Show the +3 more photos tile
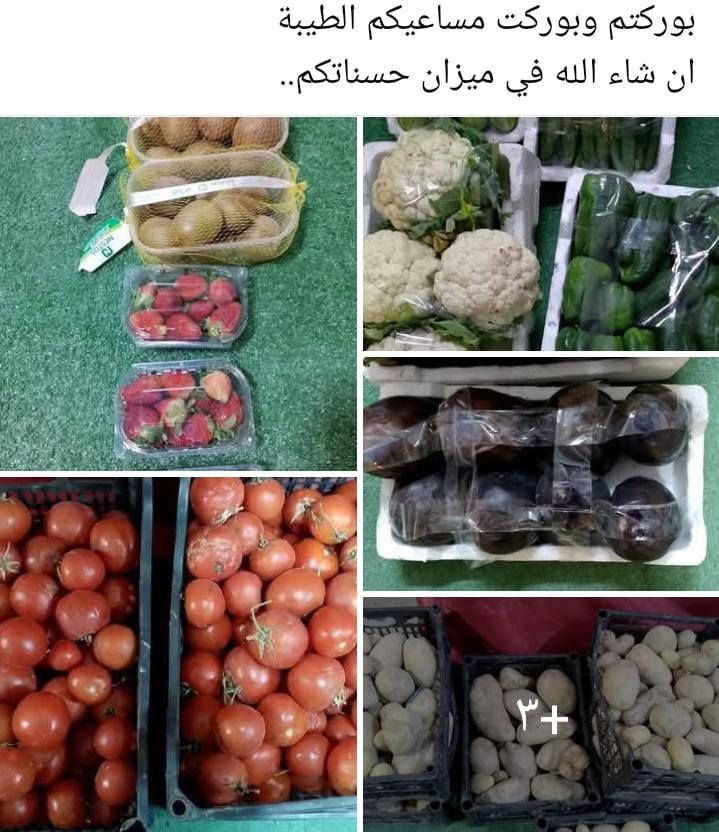 pyautogui.click(x=541, y=714)
